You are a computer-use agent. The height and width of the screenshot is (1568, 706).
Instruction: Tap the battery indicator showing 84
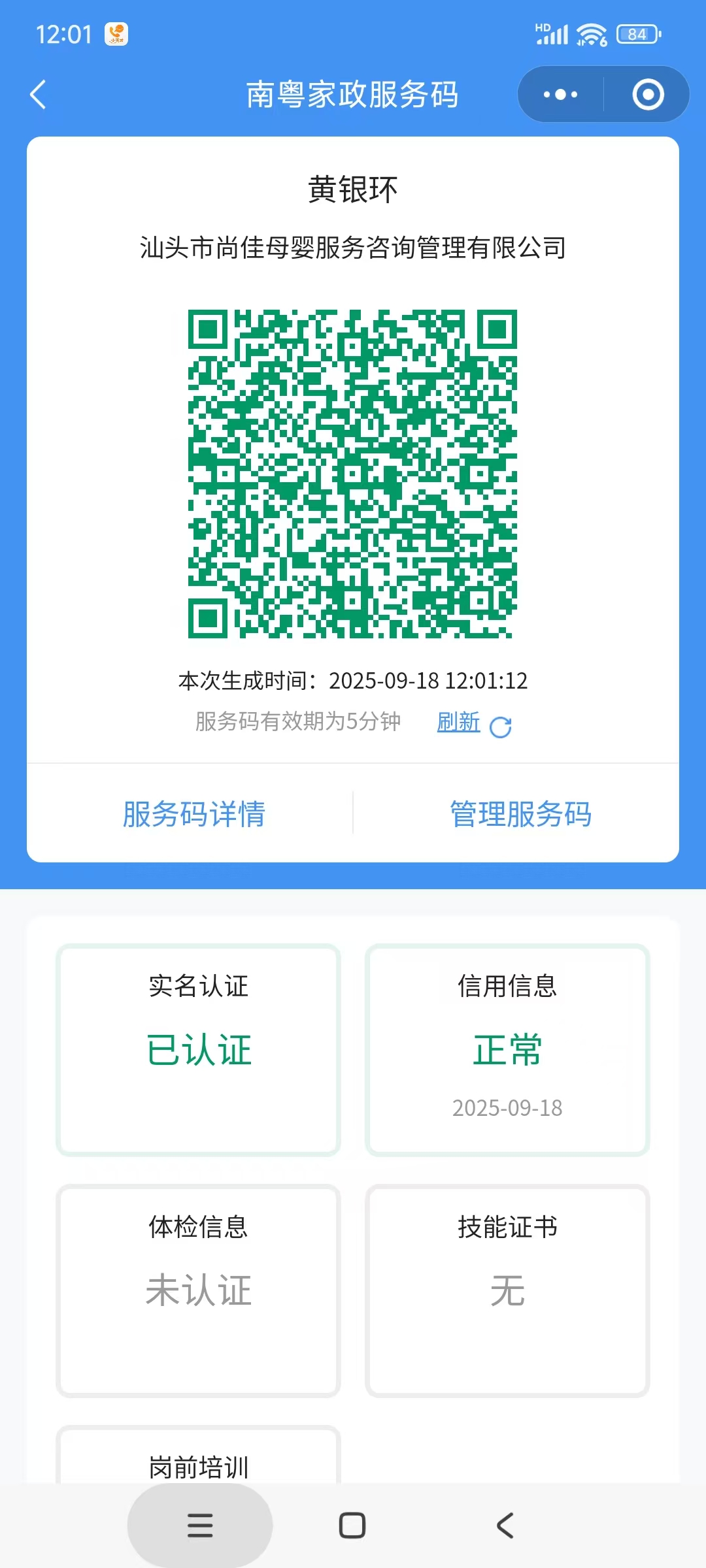coord(635,34)
